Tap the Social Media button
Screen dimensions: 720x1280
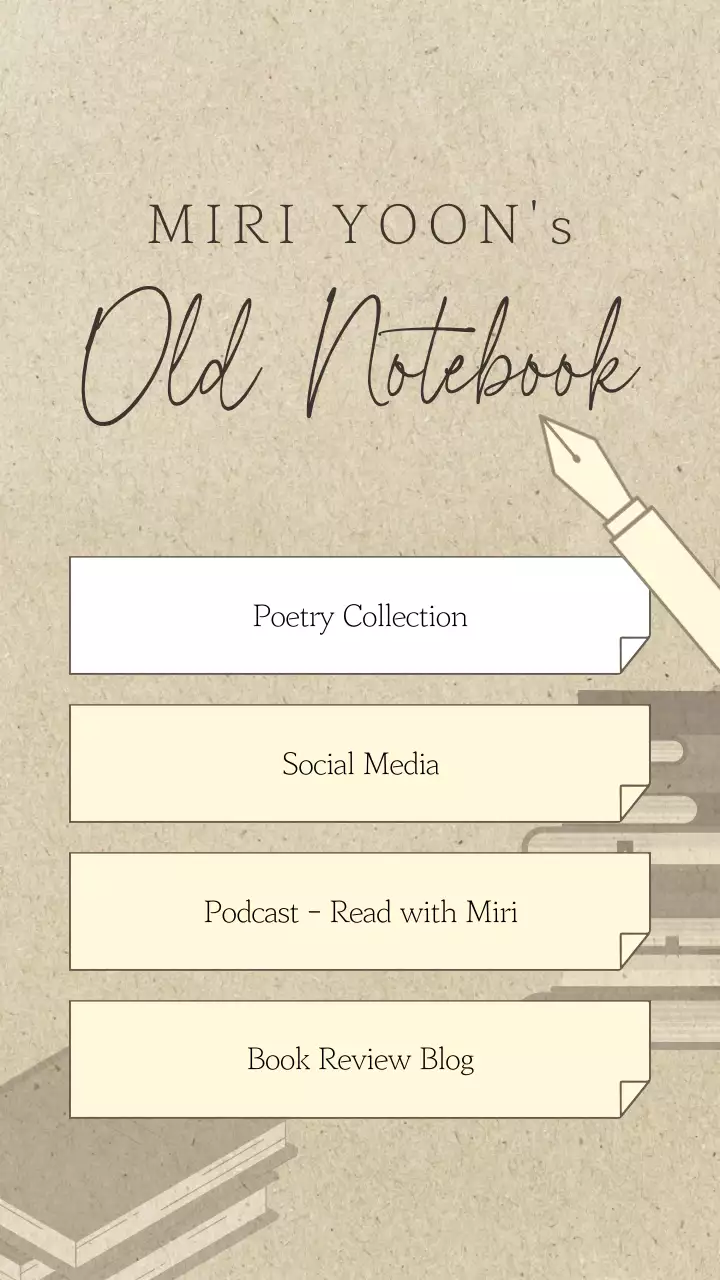(360, 764)
